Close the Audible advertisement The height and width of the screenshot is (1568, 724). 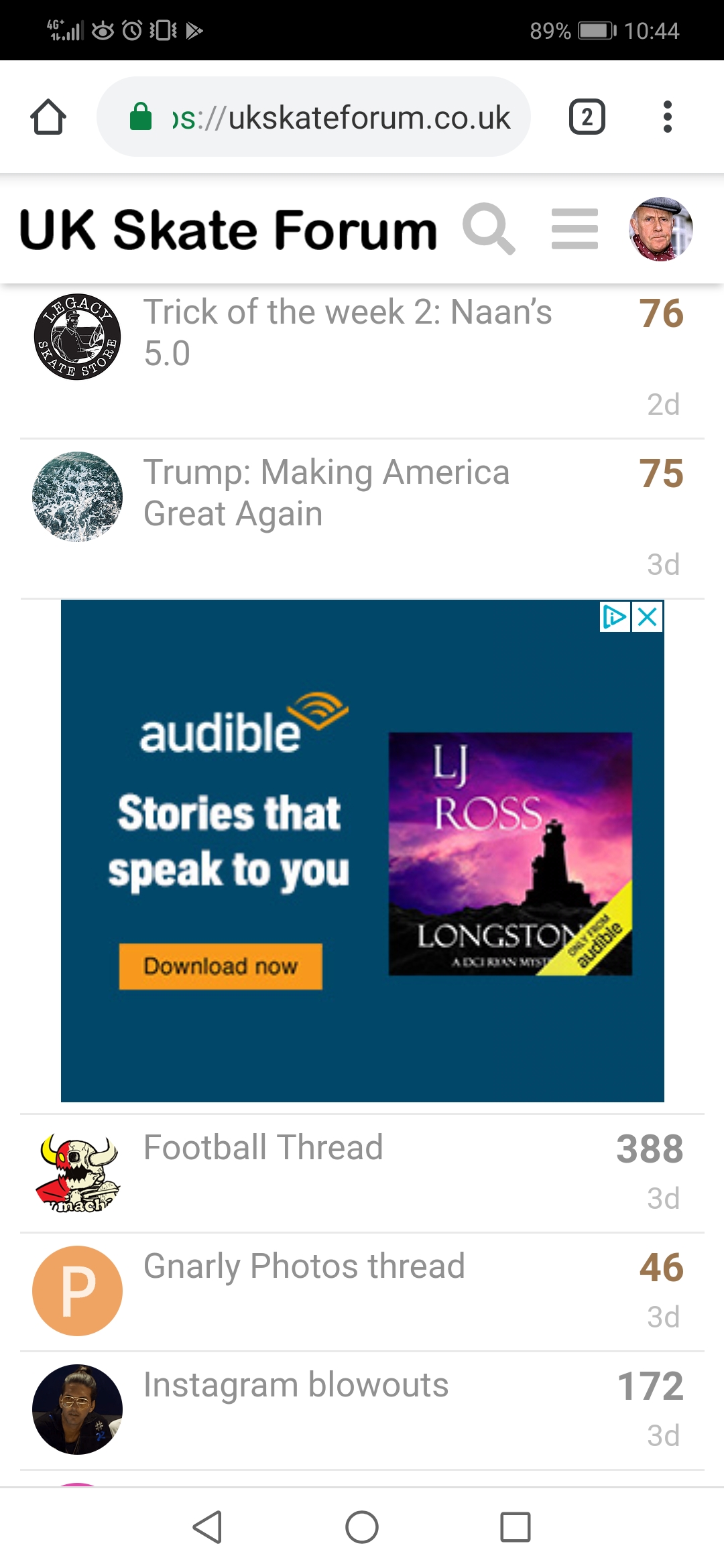coord(648,616)
